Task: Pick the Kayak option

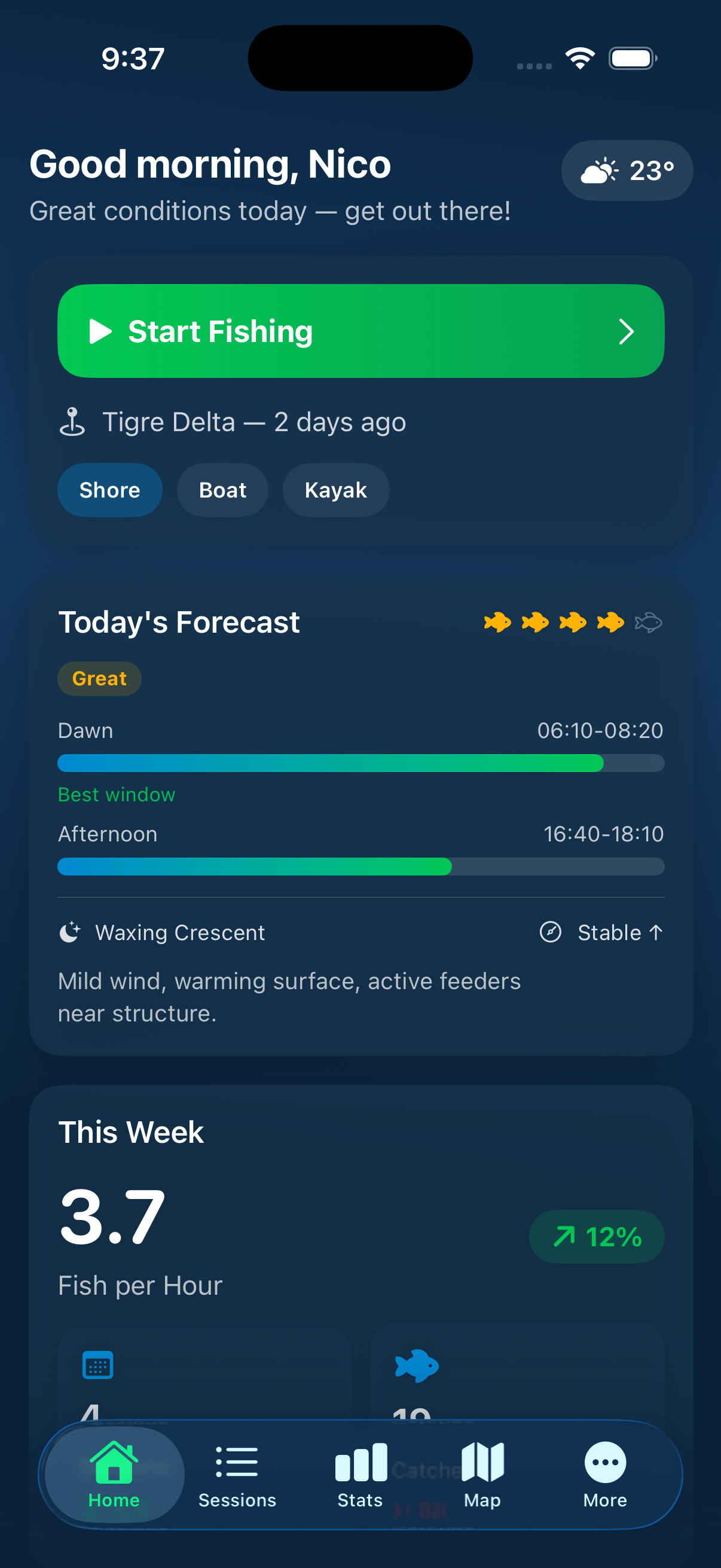Action: (x=335, y=490)
